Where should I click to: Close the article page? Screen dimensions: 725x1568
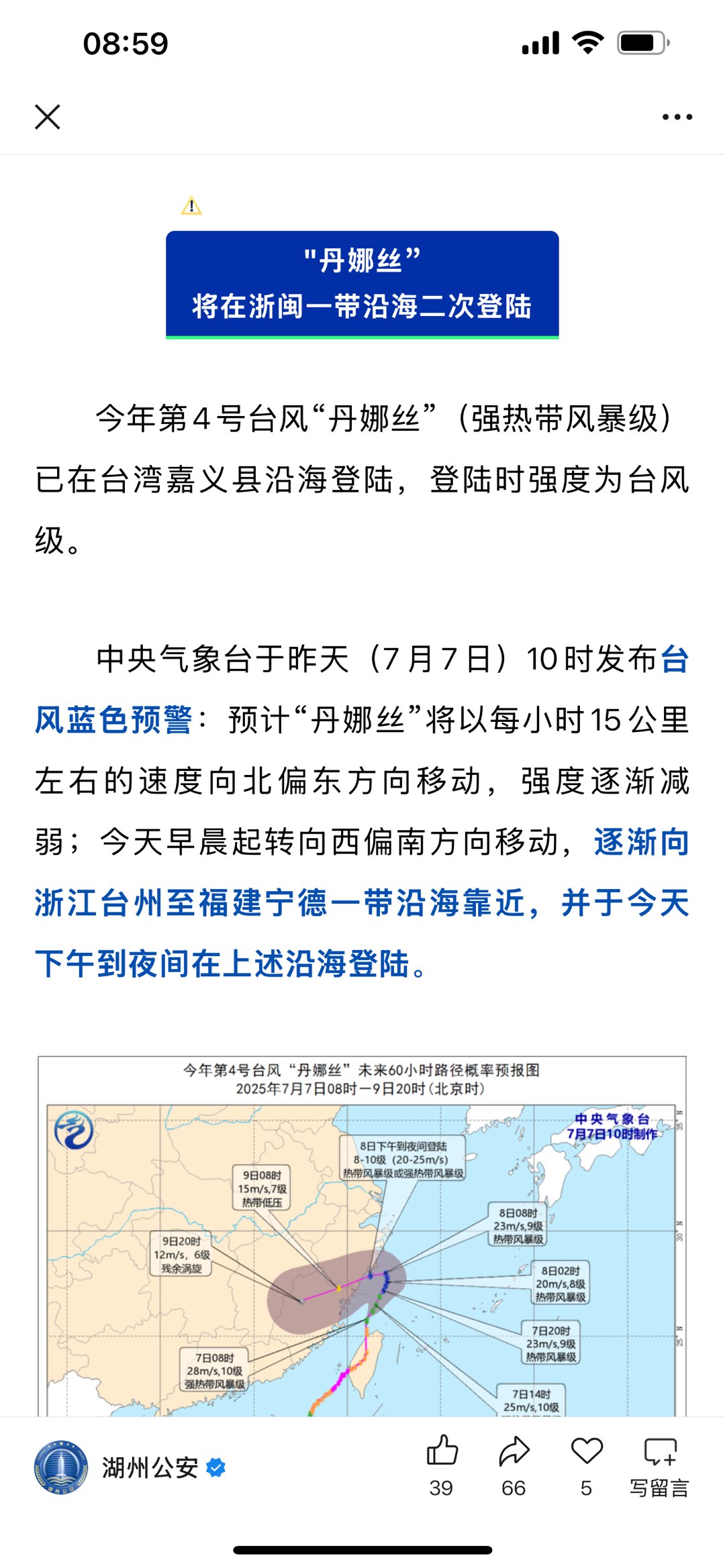(48, 117)
